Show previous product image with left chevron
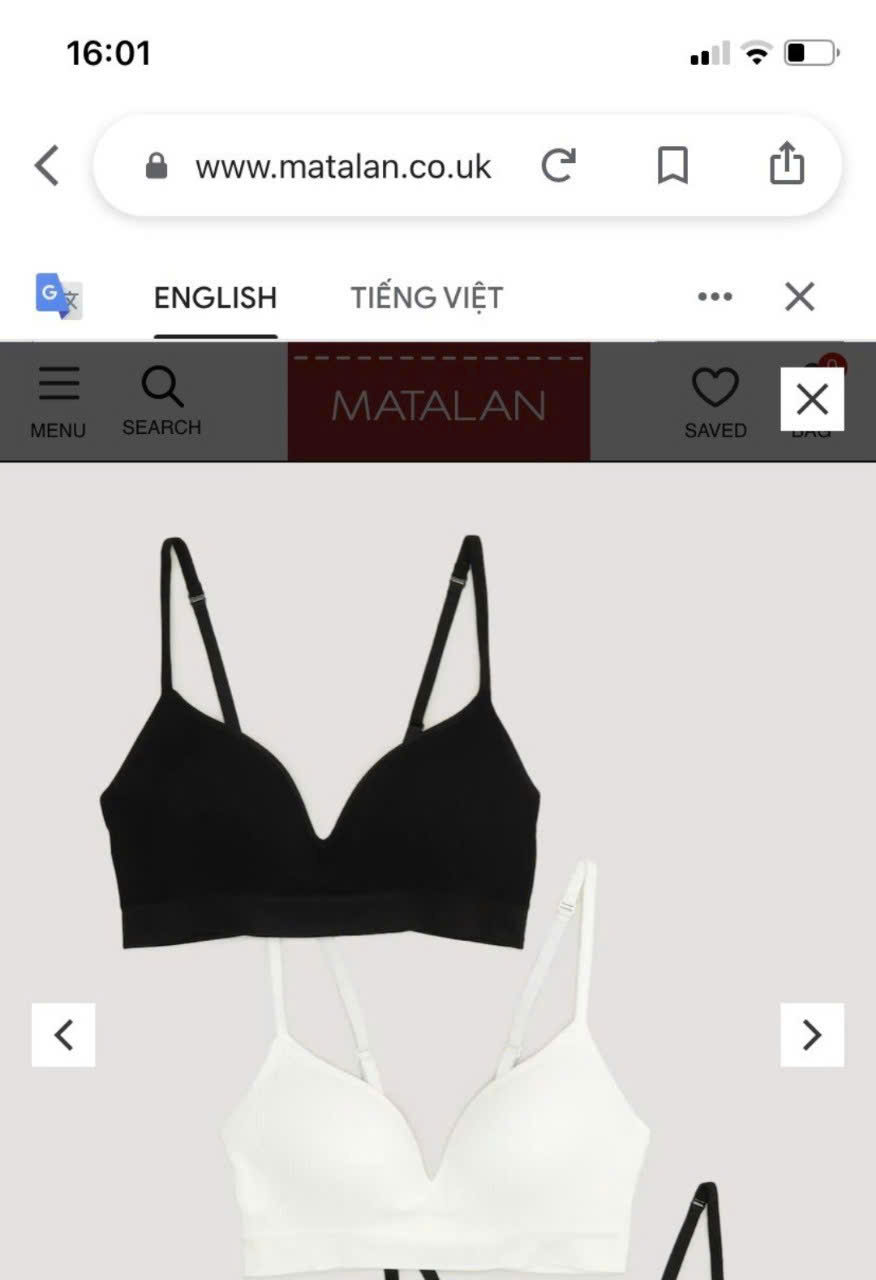Screen dimensions: 876x1280 tap(64, 1036)
